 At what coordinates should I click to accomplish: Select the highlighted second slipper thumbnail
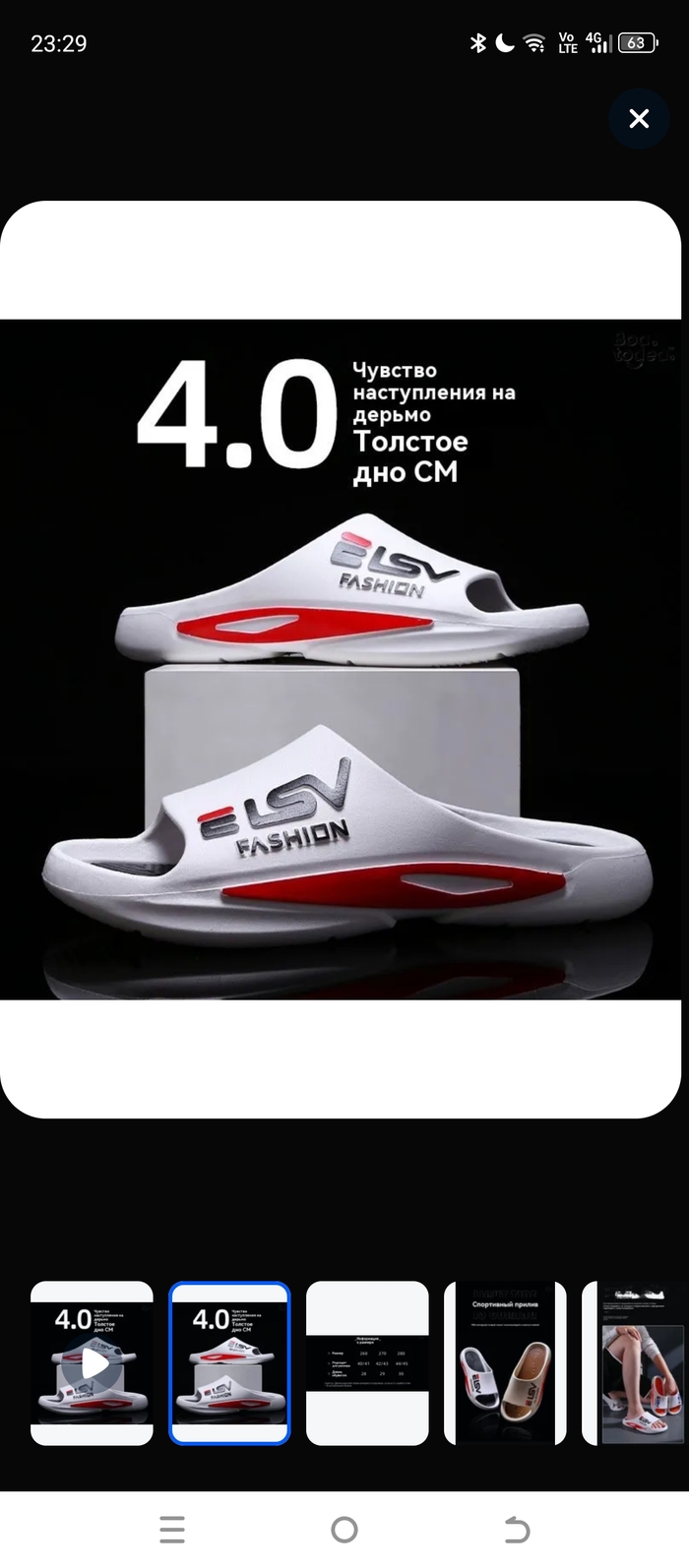pos(229,1362)
